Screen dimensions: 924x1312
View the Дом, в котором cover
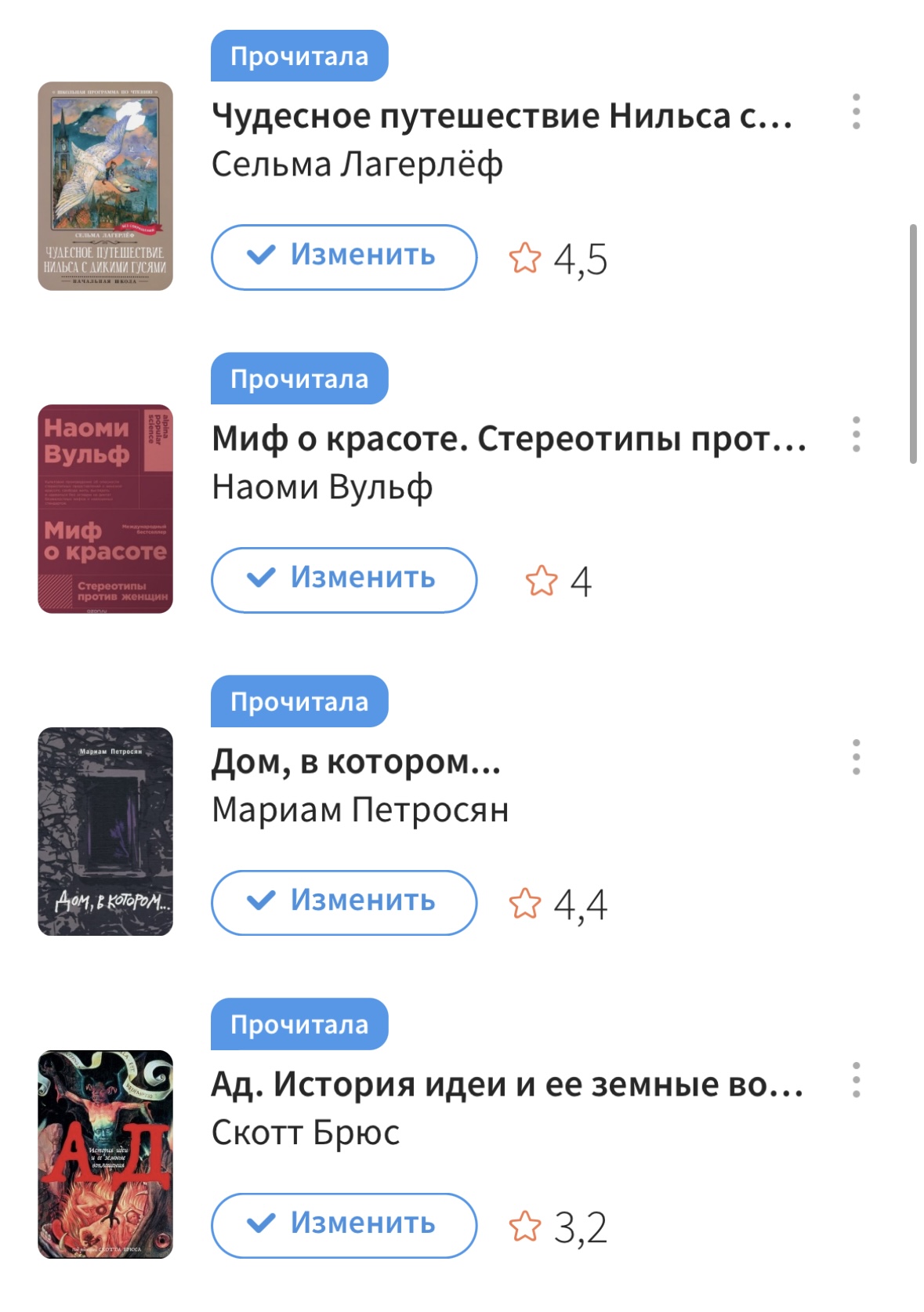pos(105,832)
